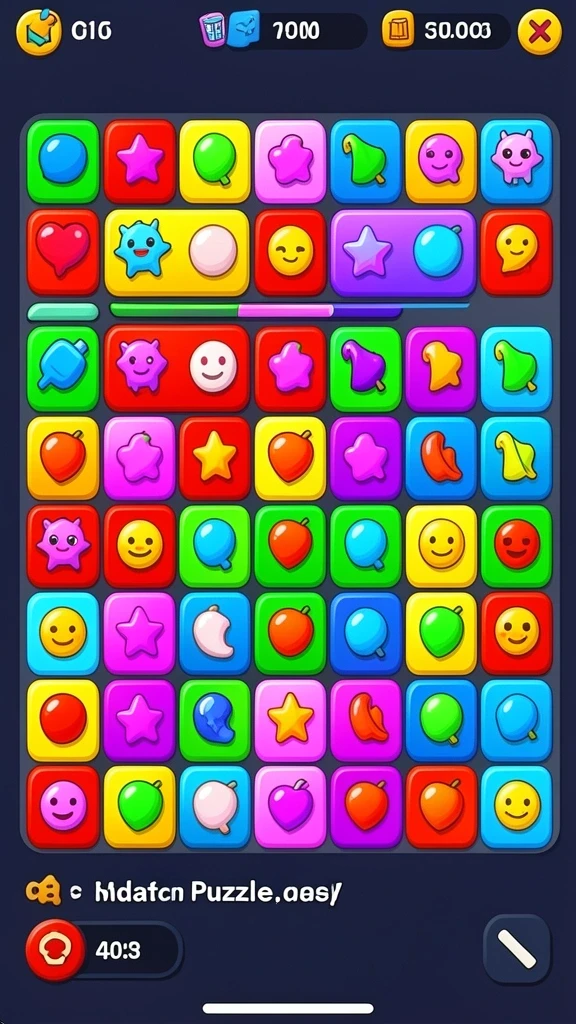Close the game with the red X
The image size is (576, 1024).
[x=539, y=31]
